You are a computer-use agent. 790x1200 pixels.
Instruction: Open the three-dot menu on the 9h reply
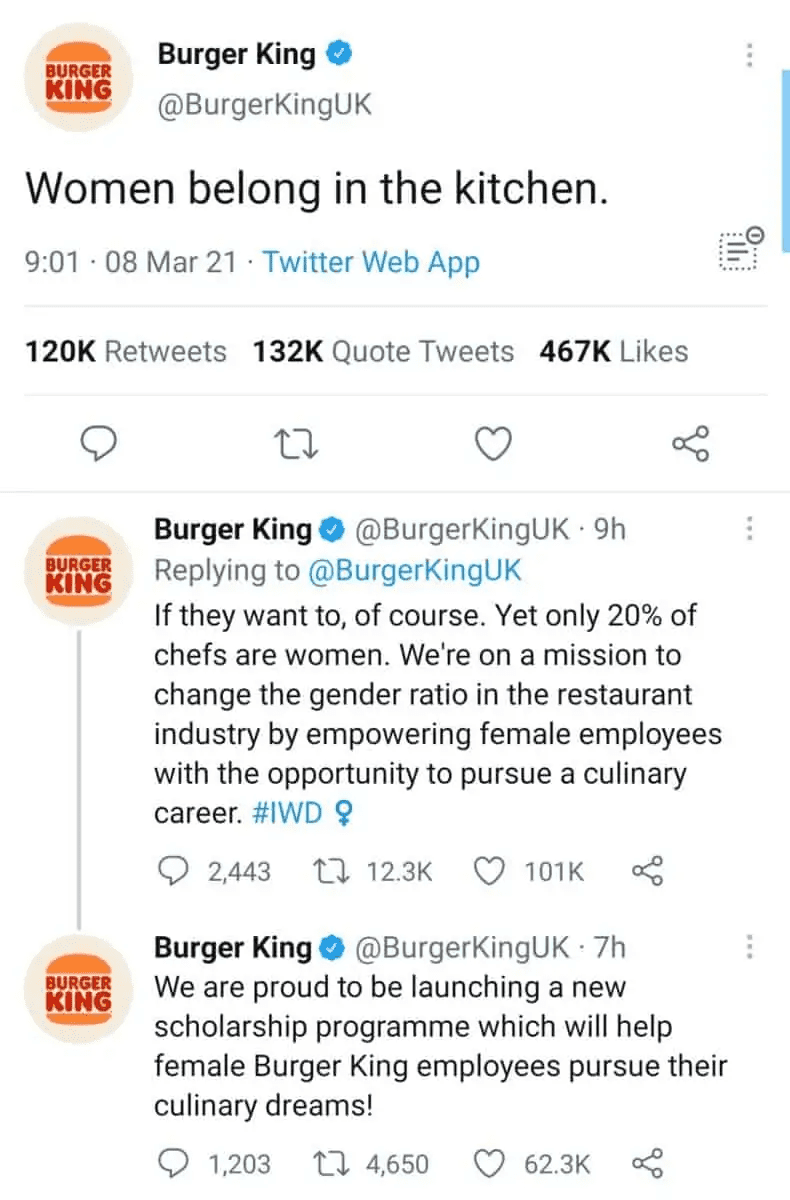click(748, 528)
